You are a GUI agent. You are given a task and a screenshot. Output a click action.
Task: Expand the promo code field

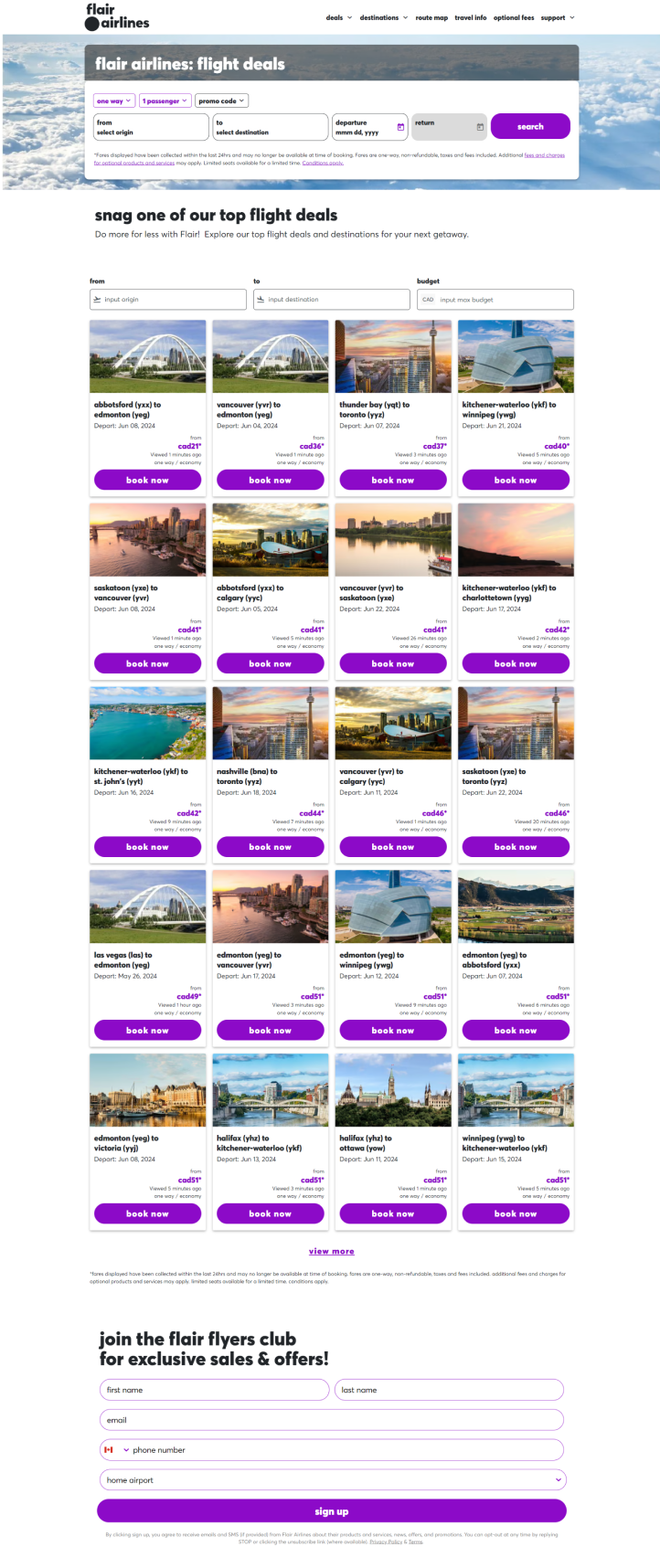tap(221, 101)
